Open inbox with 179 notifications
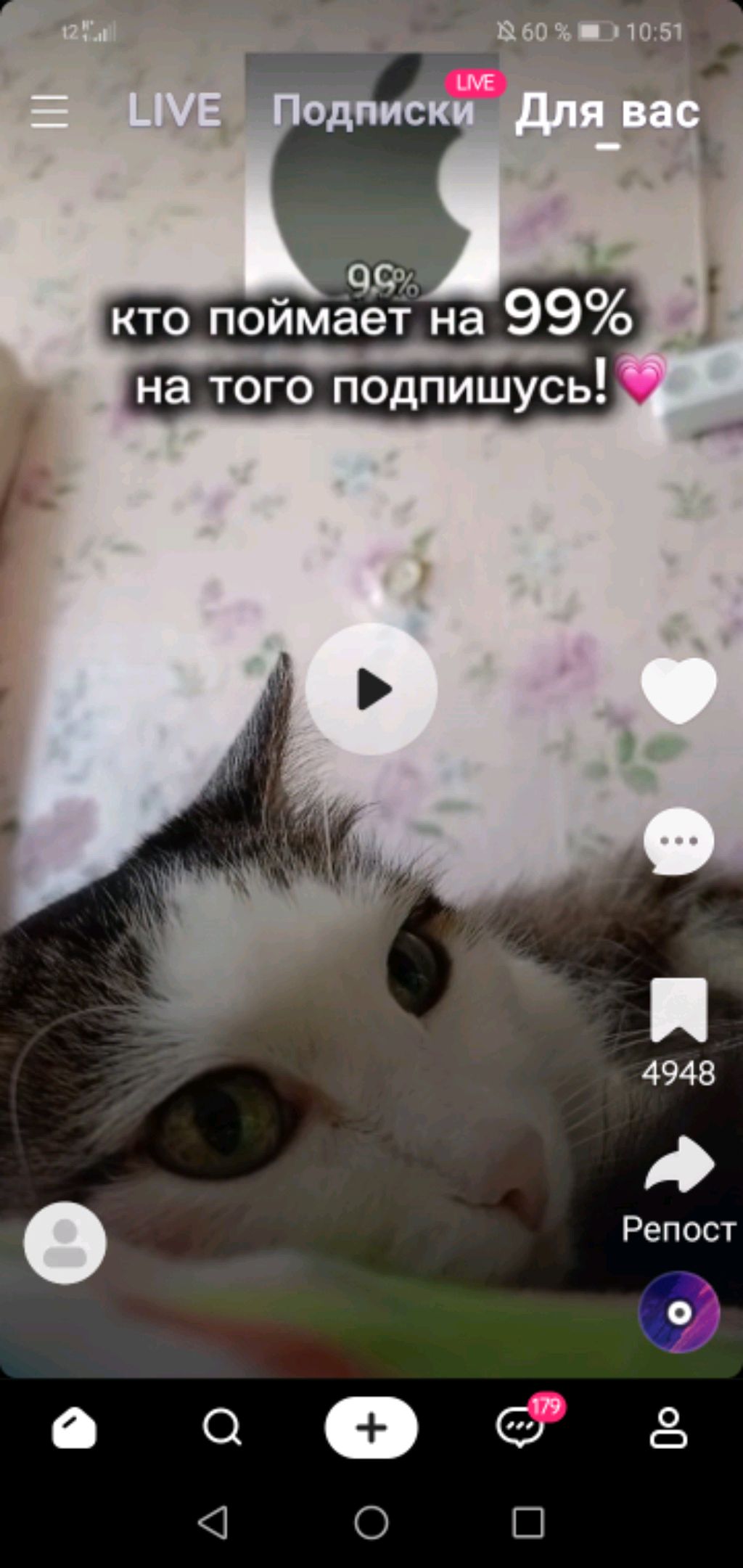 click(x=521, y=1428)
